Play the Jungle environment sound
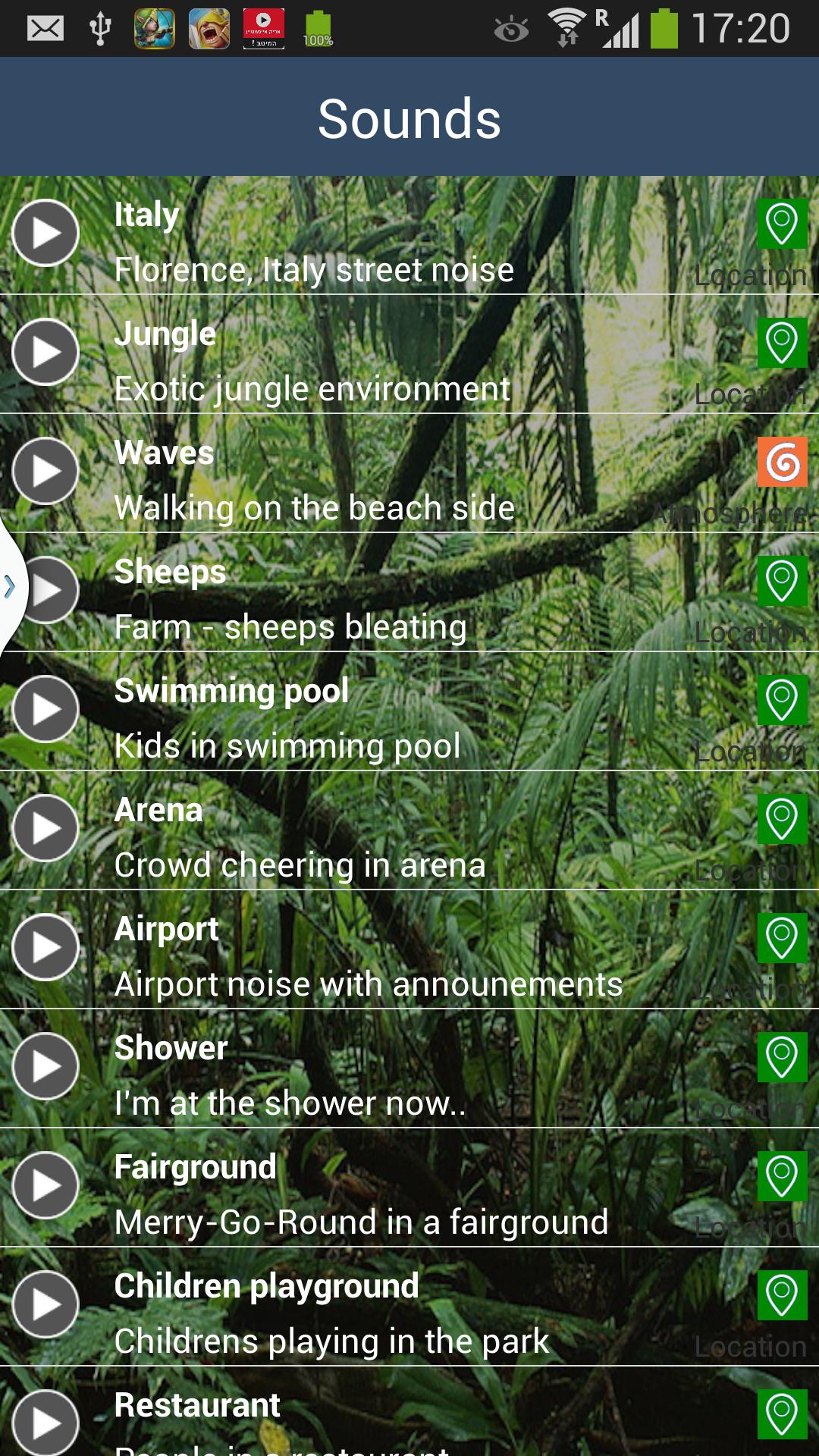Screen dimensions: 819x1456 click(x=45, y=352)
